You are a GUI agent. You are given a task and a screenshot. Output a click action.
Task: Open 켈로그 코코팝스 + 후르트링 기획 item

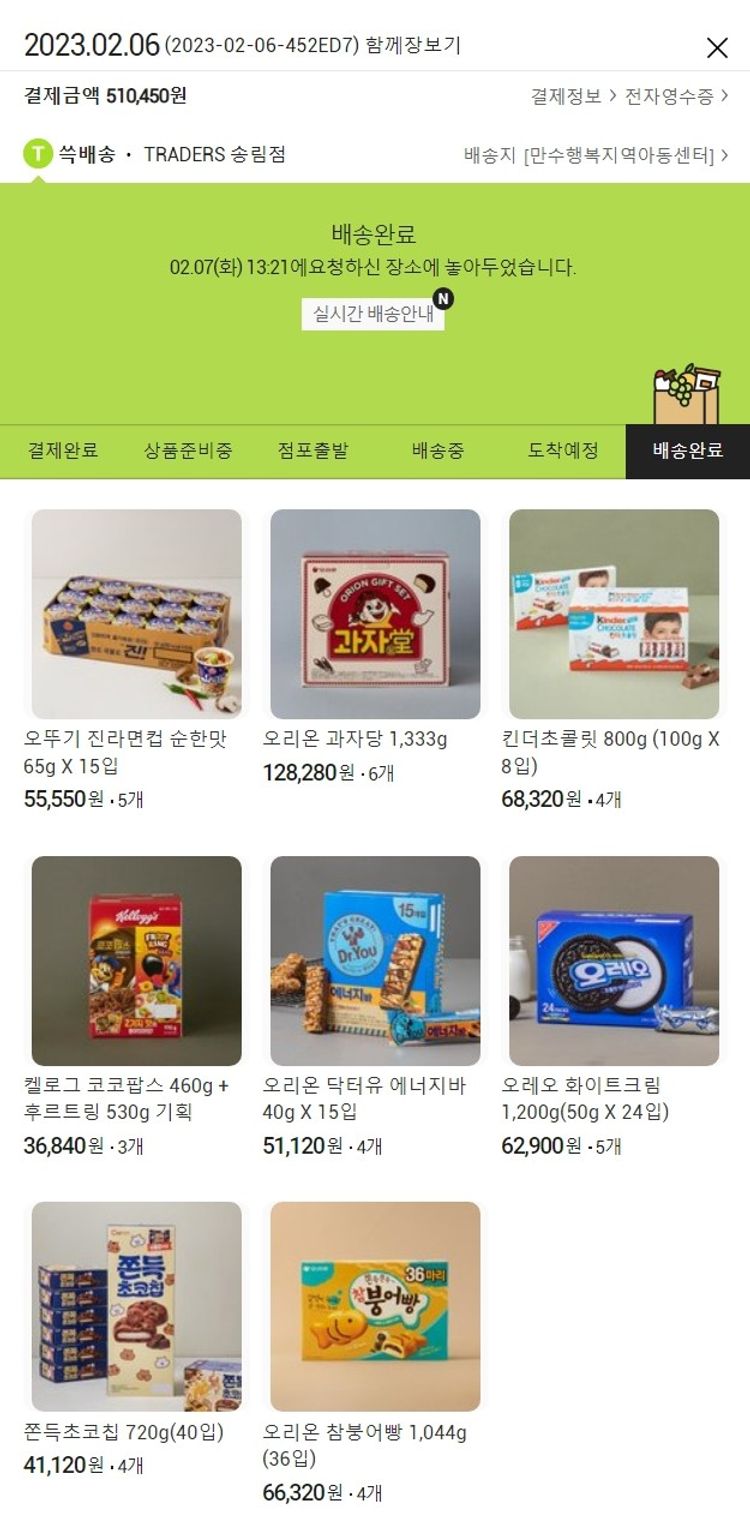pos(136,960)
